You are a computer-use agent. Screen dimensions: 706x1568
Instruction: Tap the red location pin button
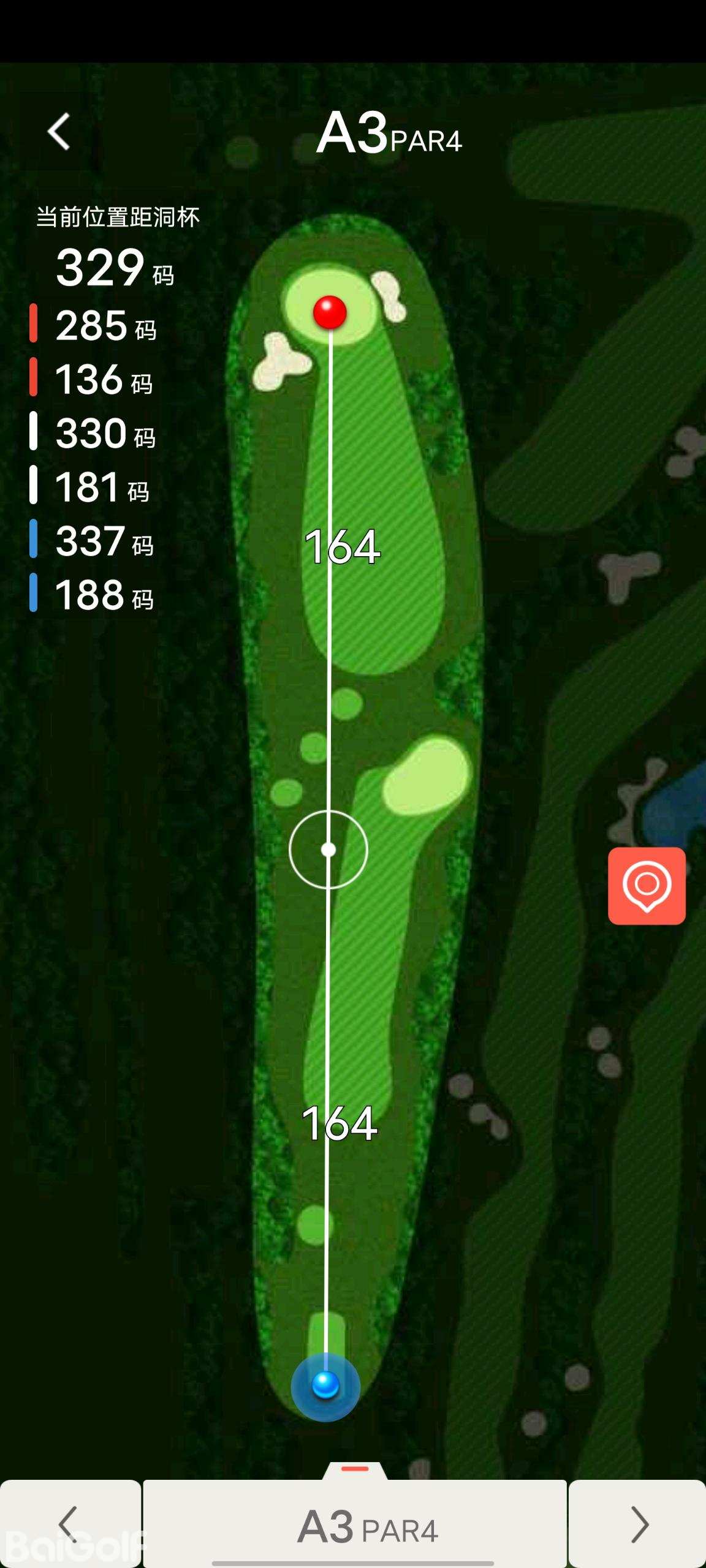(647, 886)
